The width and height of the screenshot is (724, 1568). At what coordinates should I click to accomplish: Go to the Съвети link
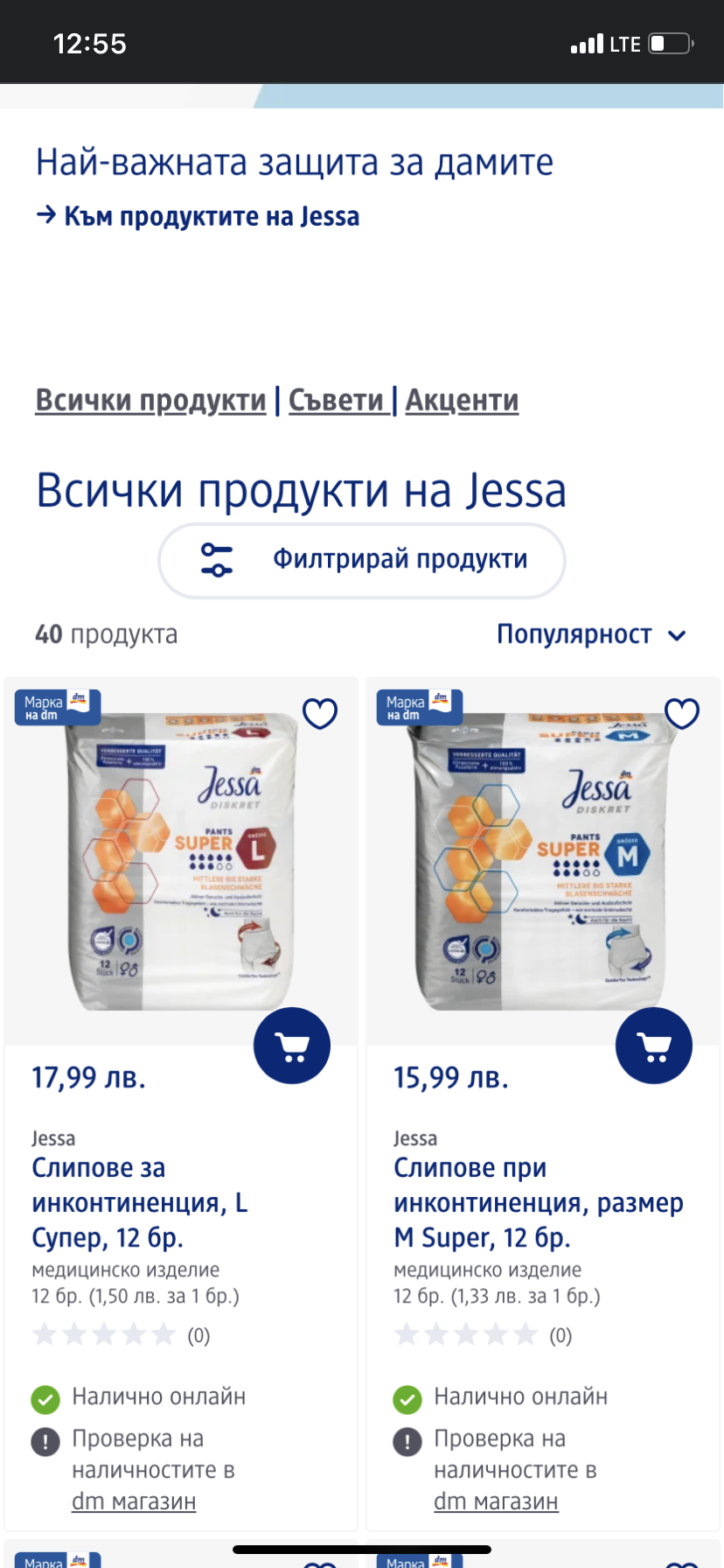336,400
